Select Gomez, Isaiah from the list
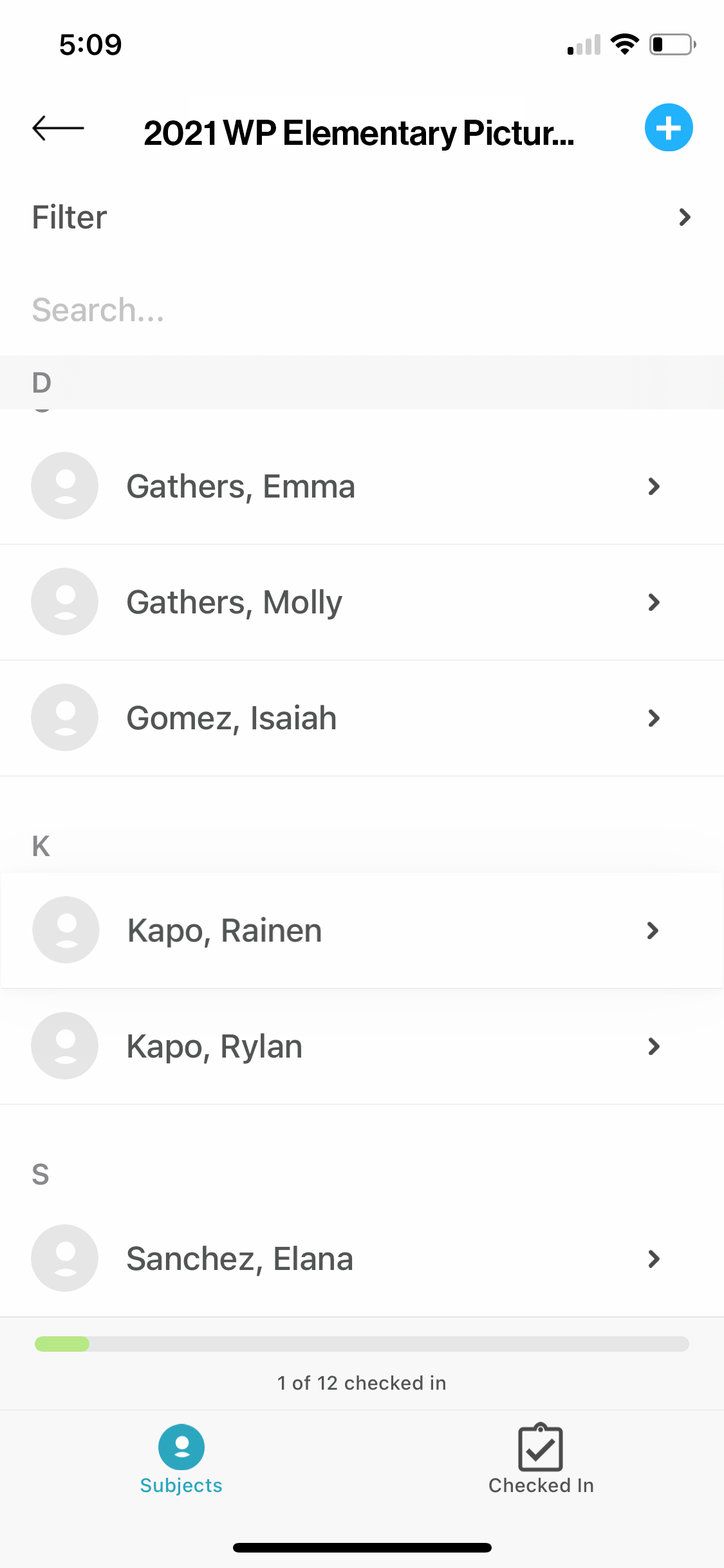Image resolution: width=724 pixels, height=1568 pixels. click(362, 718)
